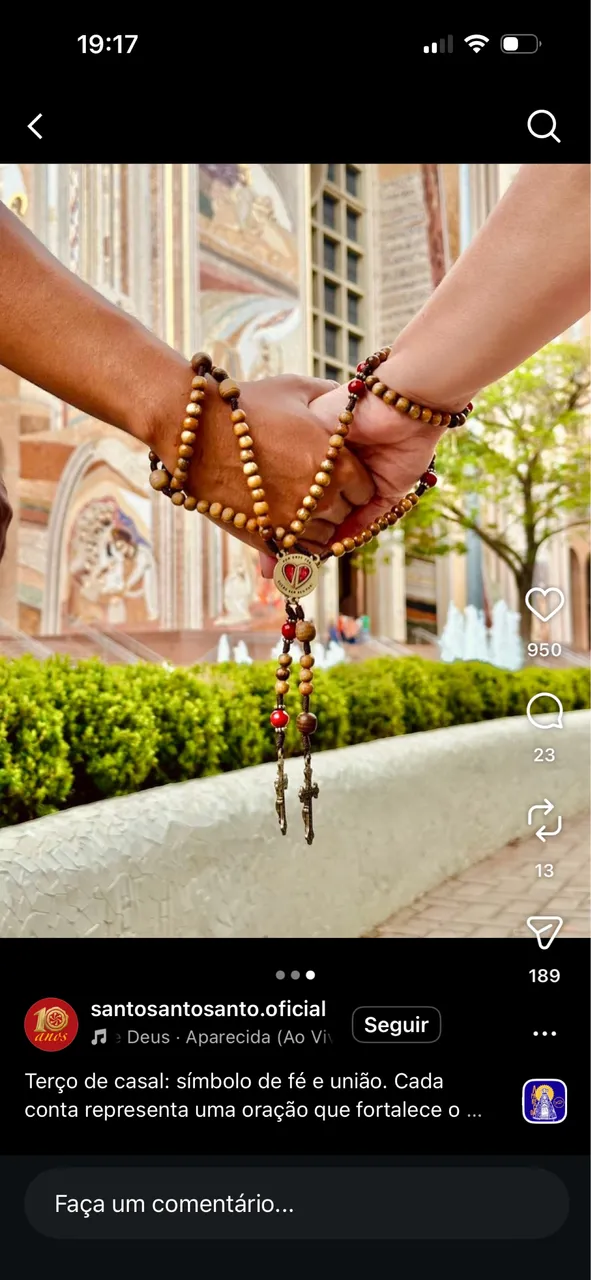Open the Aparecida audio track label
This screenshot has width=591, height=1280.
coord(212,1038)
